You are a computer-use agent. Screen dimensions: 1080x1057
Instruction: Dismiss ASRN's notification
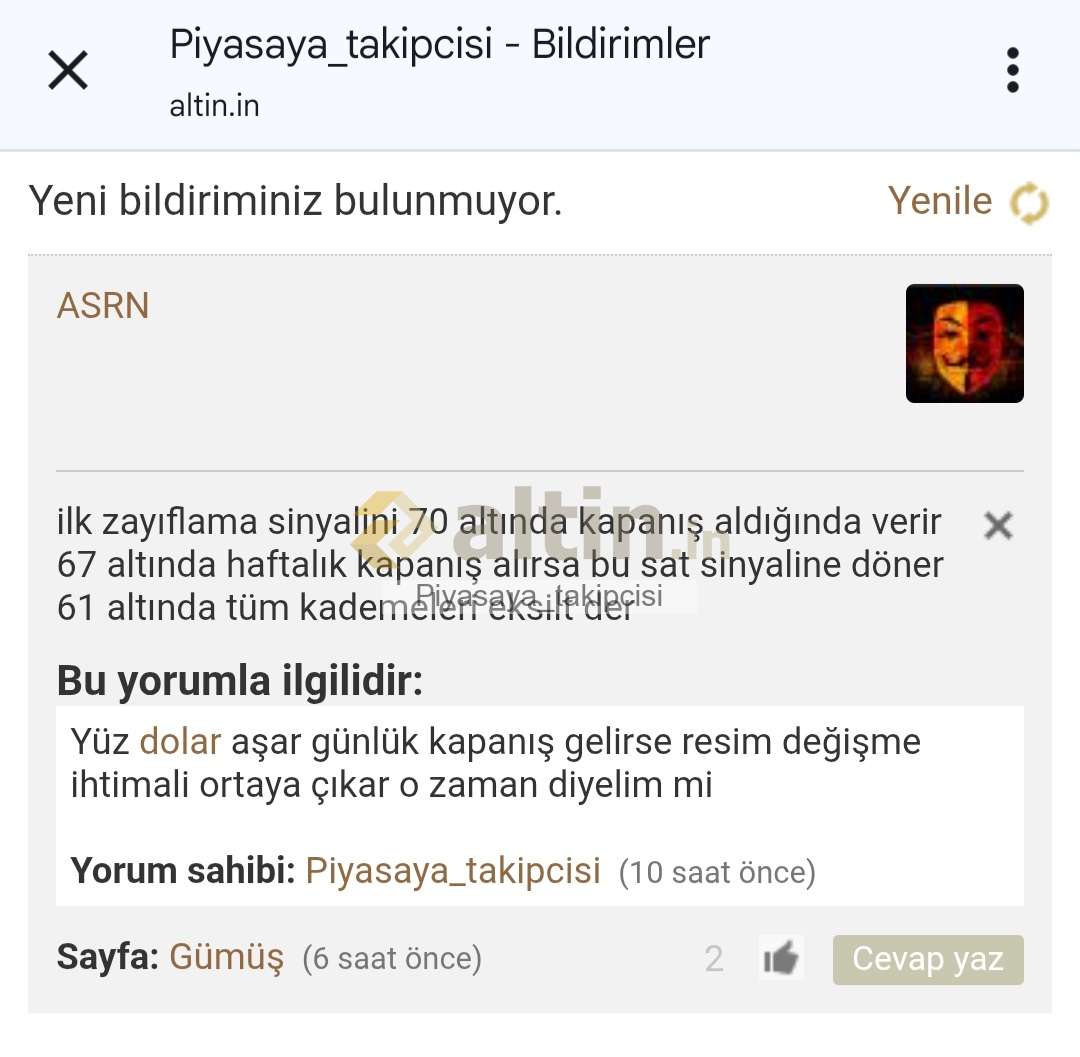tap(998, 525)
